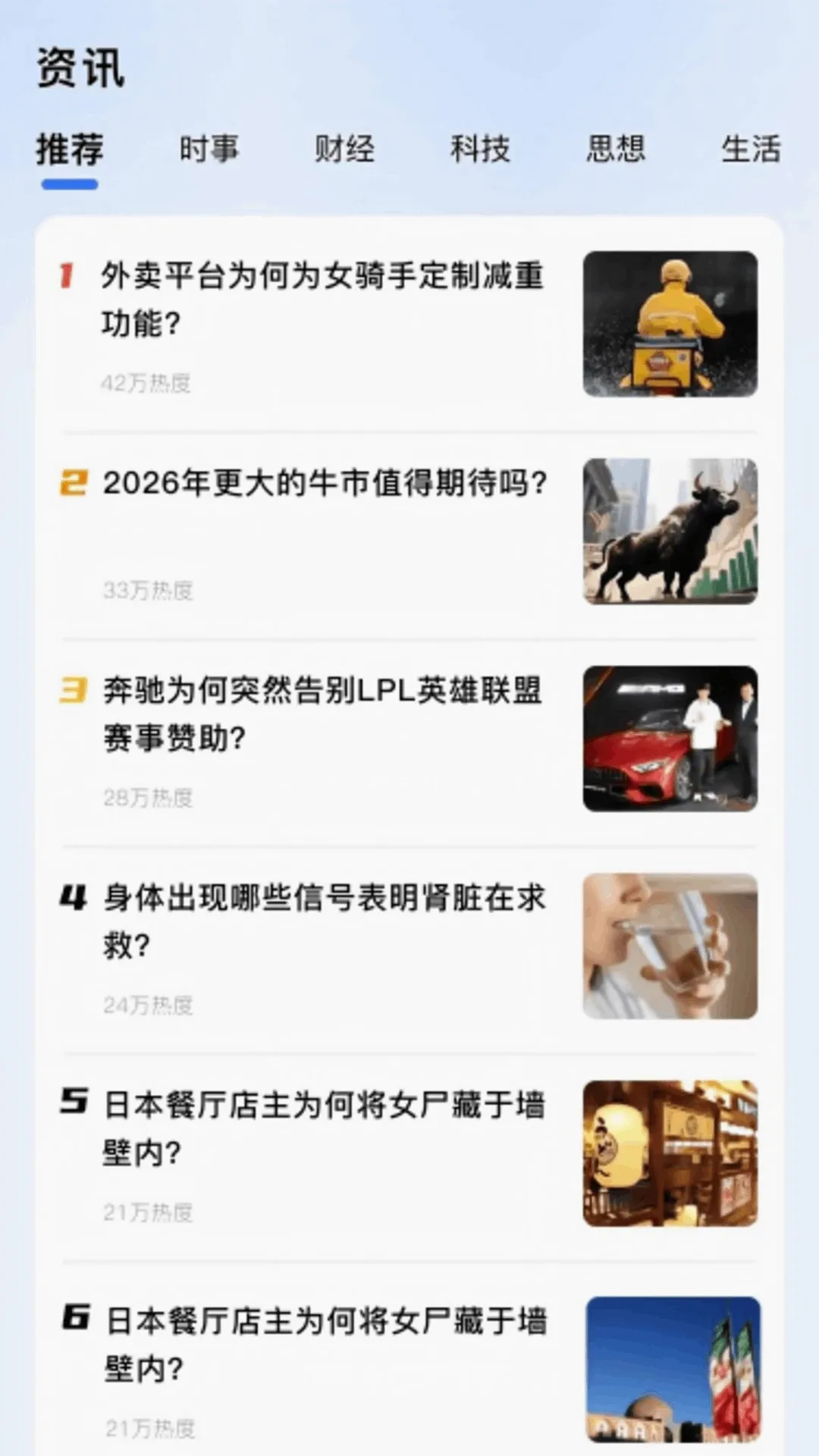This screenshot has height=1456, width=819.
Task: Select the 思想 tab
Action: 616,149
